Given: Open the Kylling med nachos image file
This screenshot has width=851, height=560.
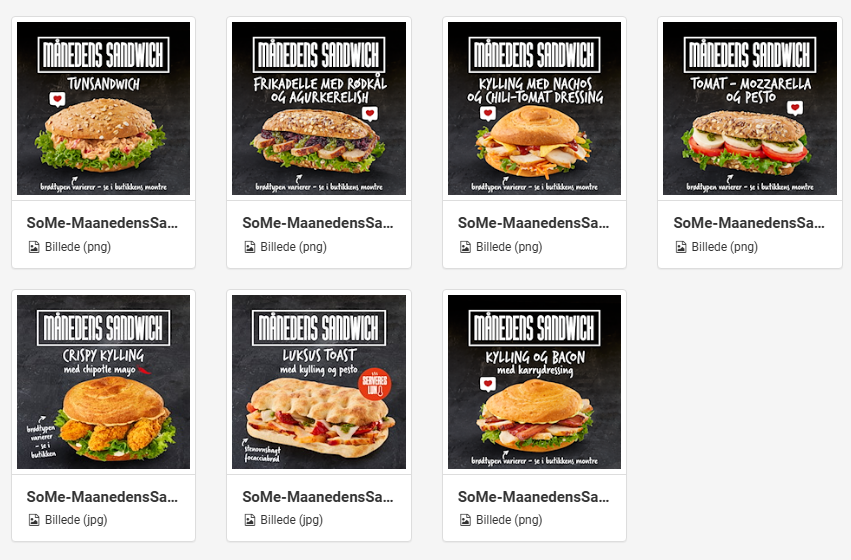Looking at the screenshot, I should (534, 109).
